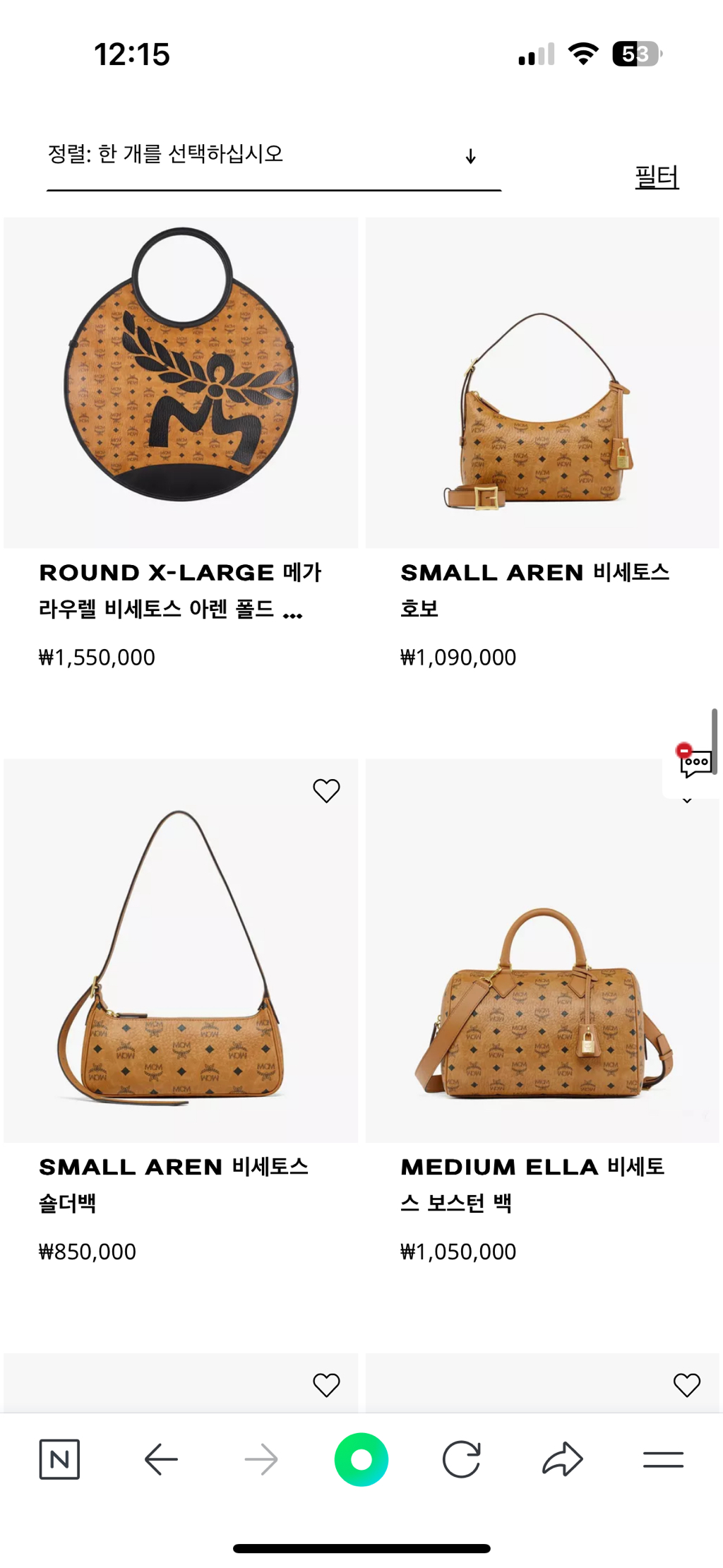Open the chat support widget
This screenshot has height=1568, width=723.
(x=694, y=761)
